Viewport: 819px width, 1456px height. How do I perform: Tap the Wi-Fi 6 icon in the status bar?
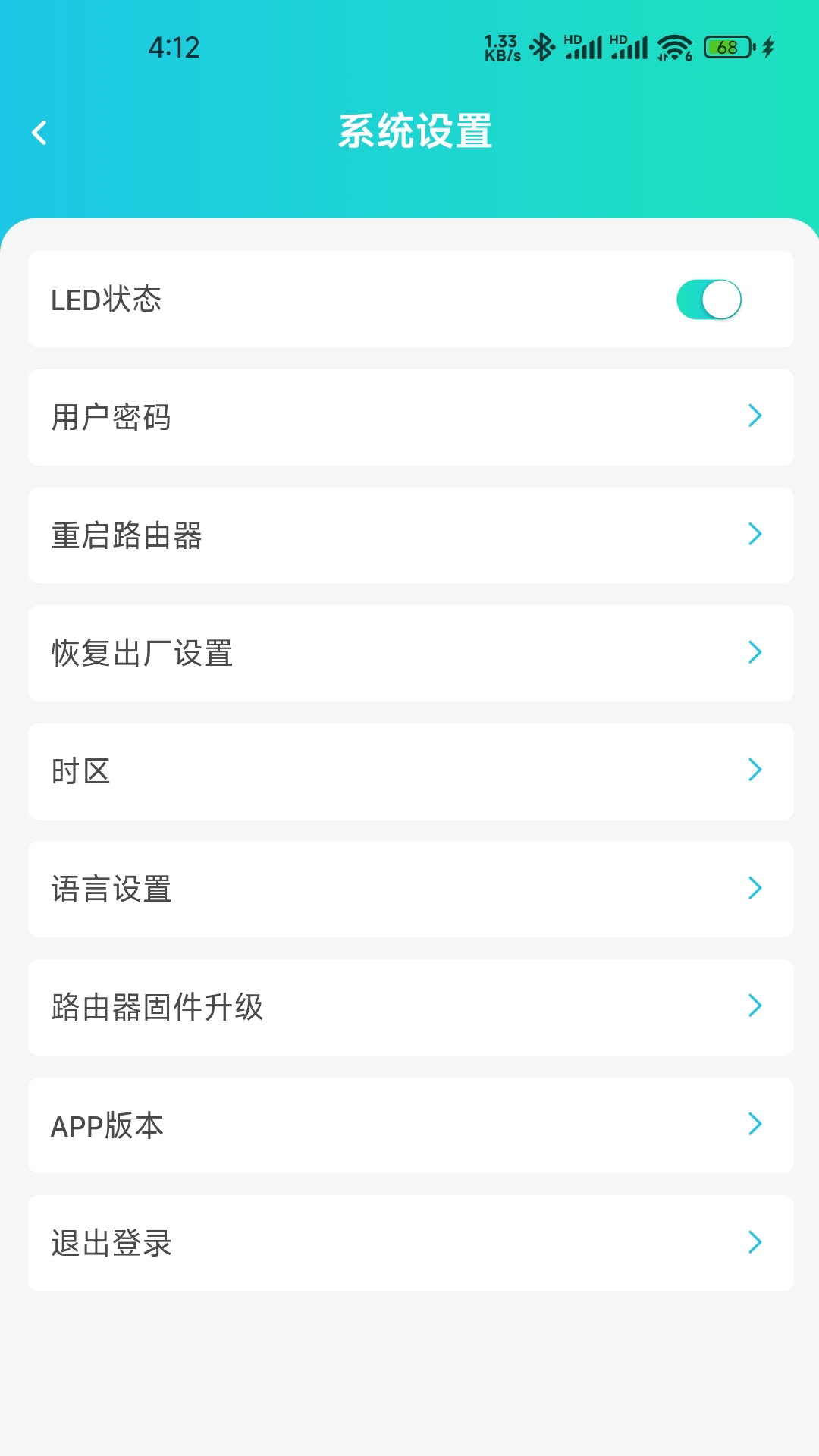click(675, 47)
